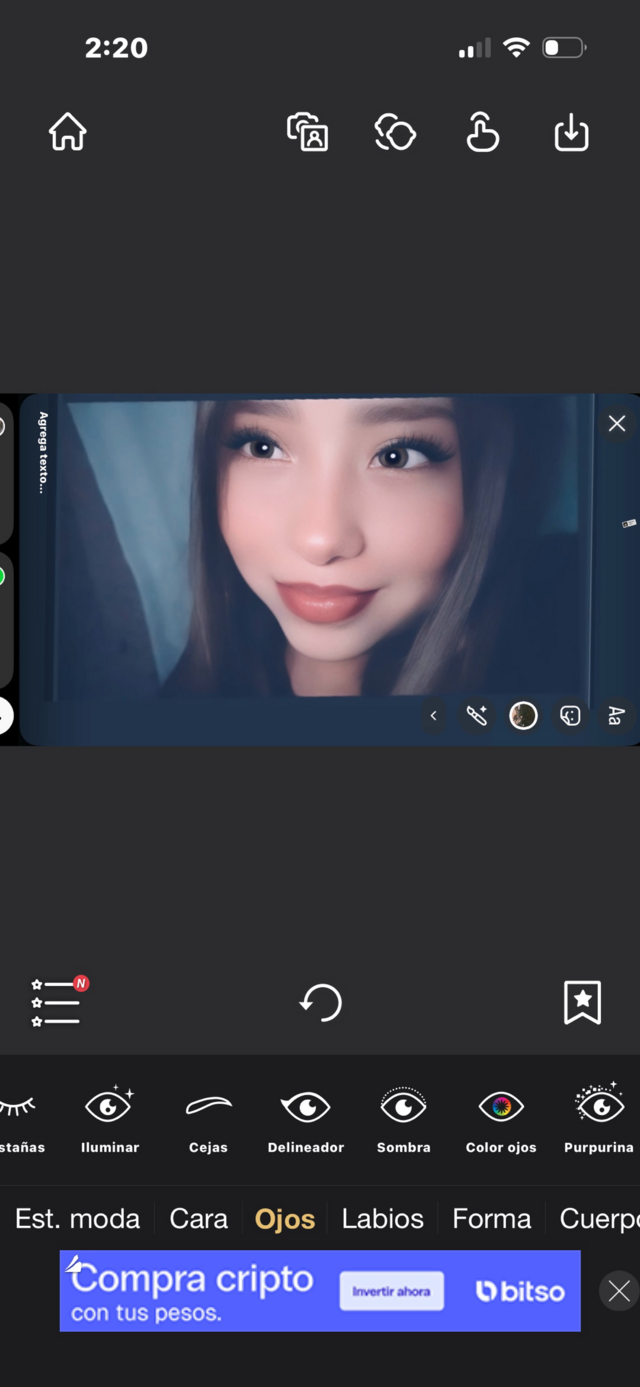The image size is (640, 1387).
Task: Download the edited photo
Action: coord(571,132)
